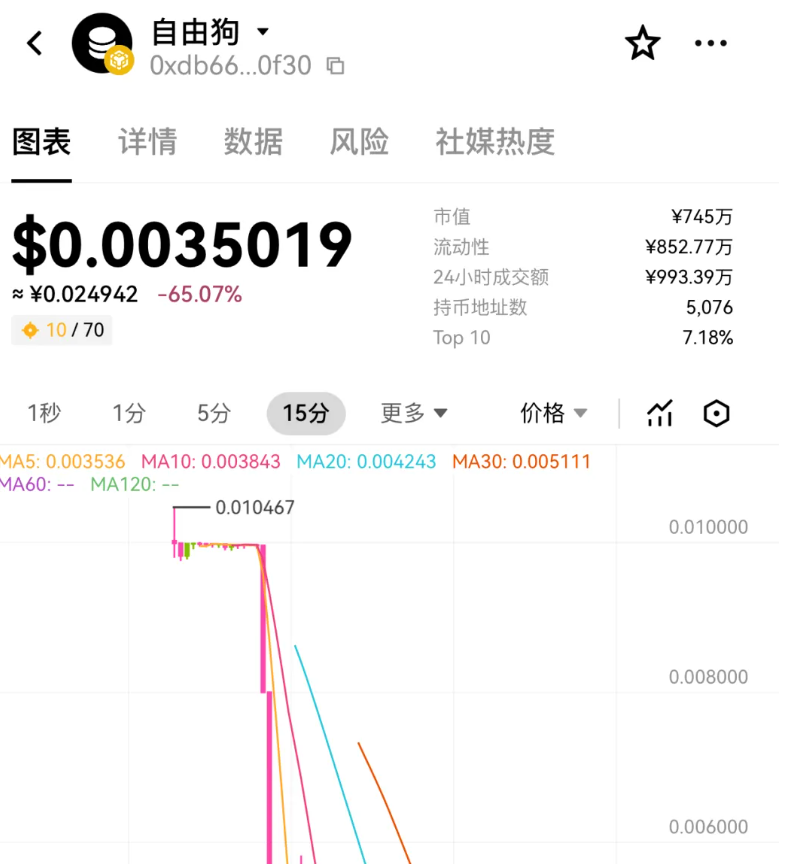Select the pink MA30 indicator label

click(x=521, y=463)
